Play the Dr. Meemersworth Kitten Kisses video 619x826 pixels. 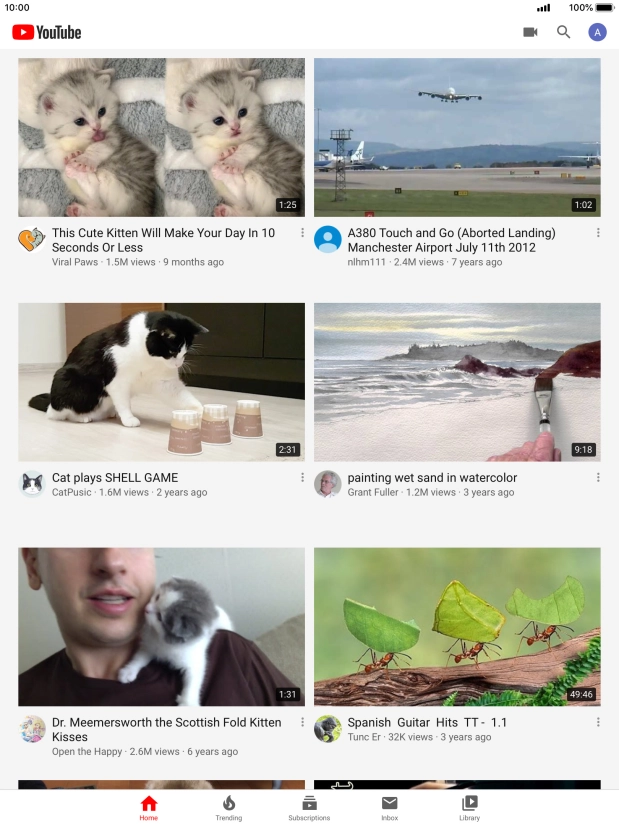coord(161,627)
